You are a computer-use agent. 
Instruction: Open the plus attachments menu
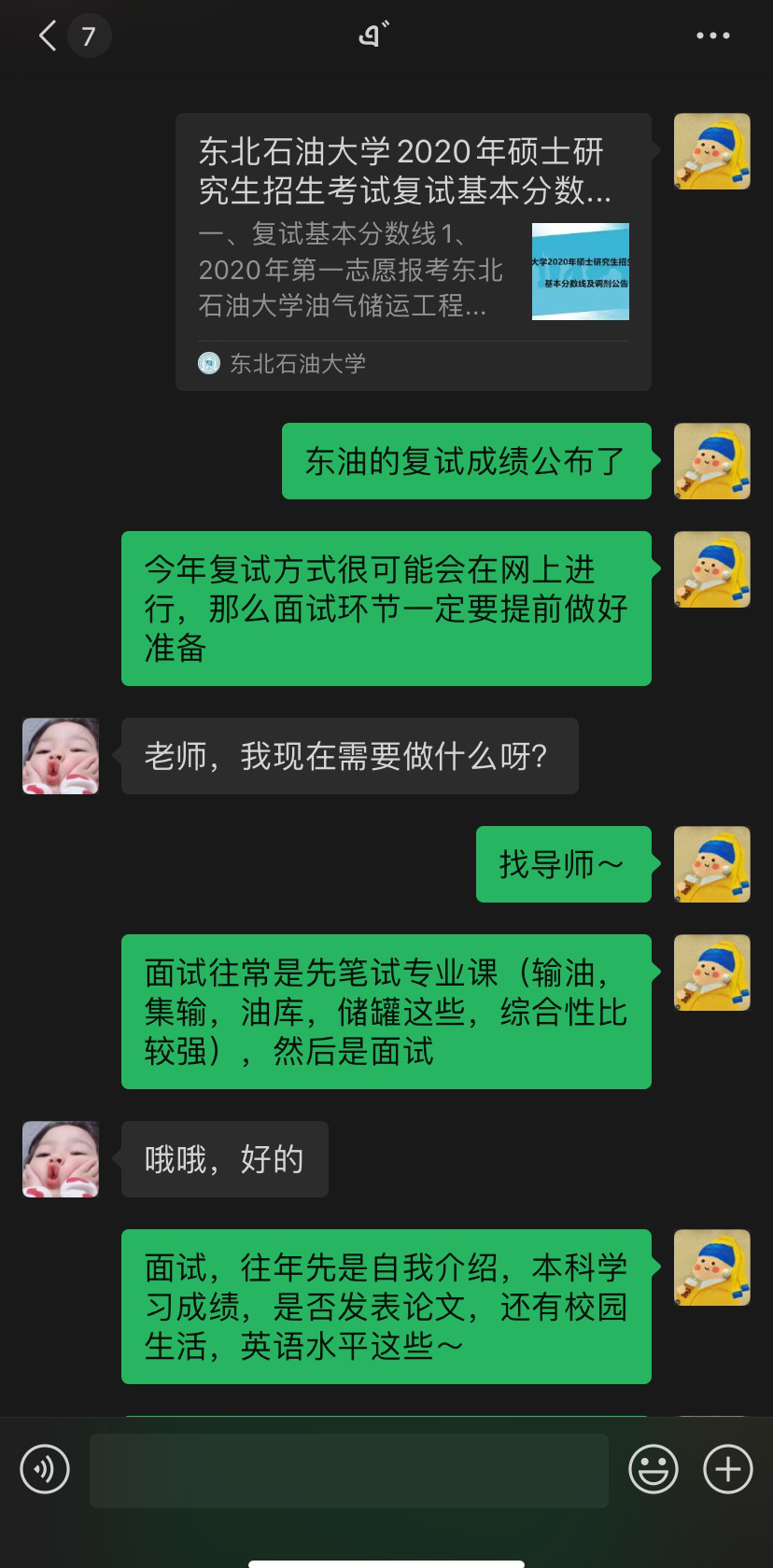[x=727, y=1469]
